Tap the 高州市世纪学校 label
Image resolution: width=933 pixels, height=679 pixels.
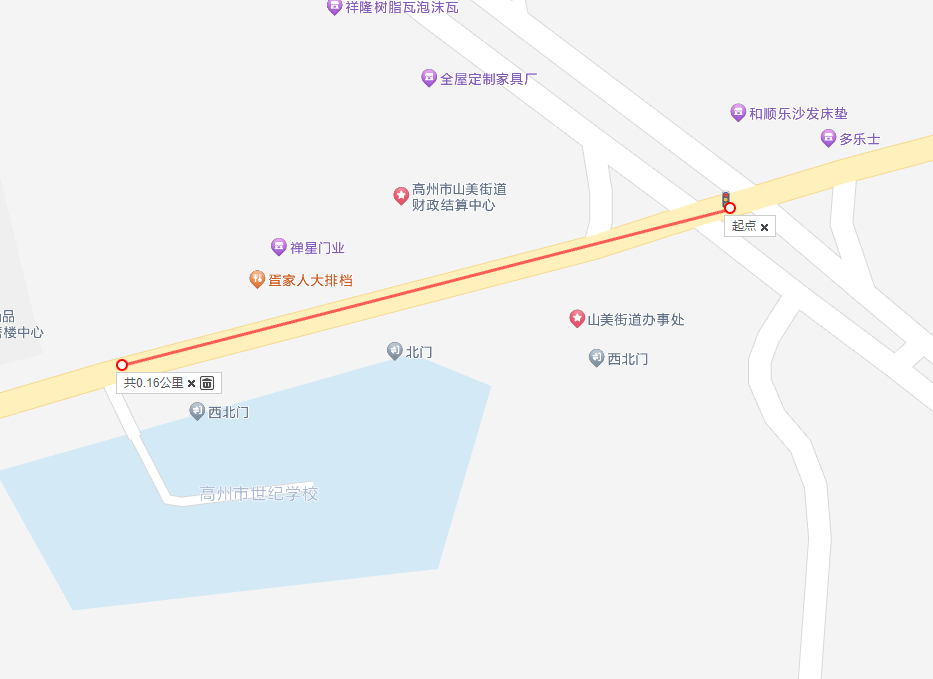pos(258,494)
